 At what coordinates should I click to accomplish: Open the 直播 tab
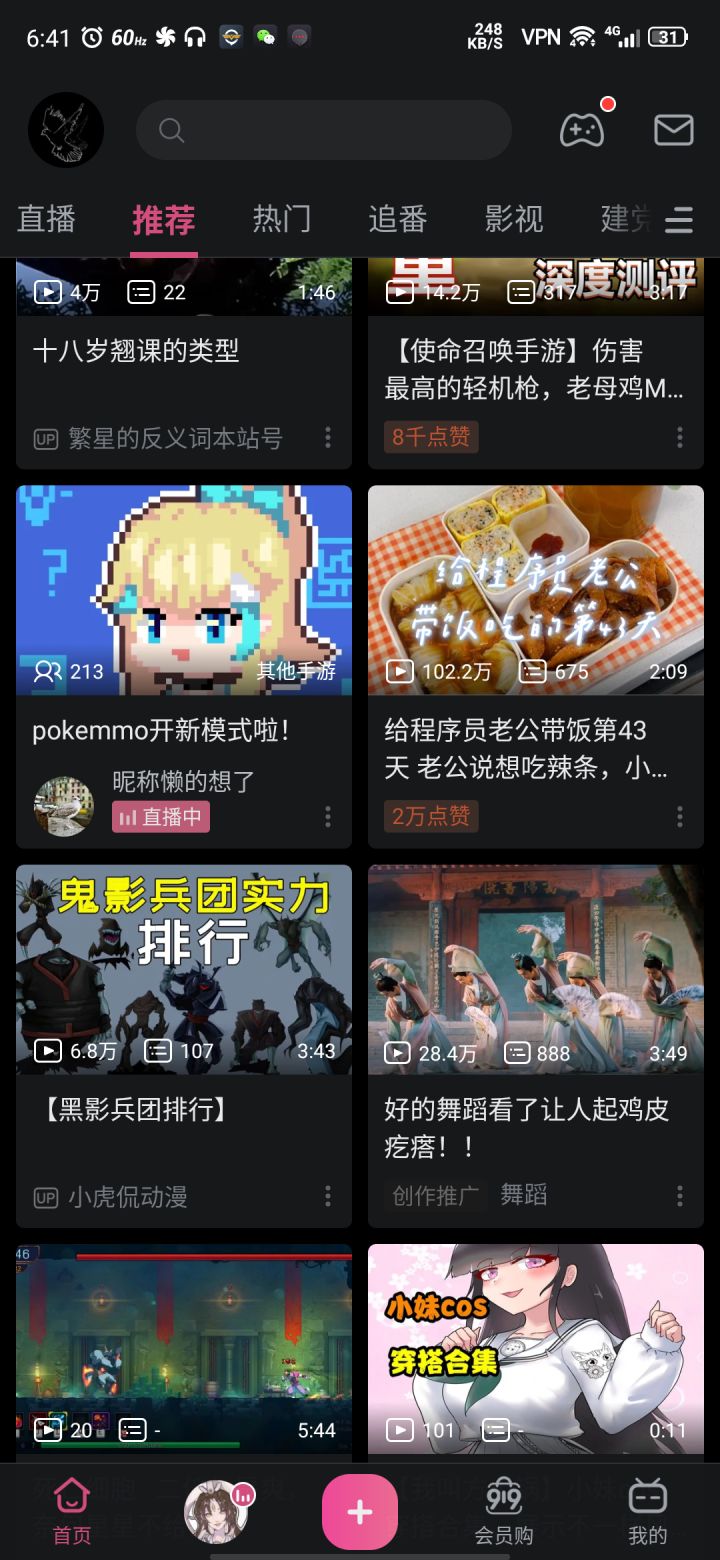point(46,219)
